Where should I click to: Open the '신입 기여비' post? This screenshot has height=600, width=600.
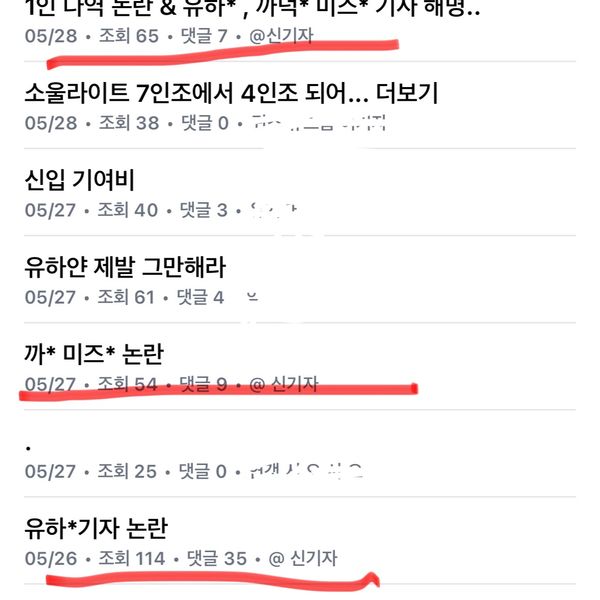78,181
